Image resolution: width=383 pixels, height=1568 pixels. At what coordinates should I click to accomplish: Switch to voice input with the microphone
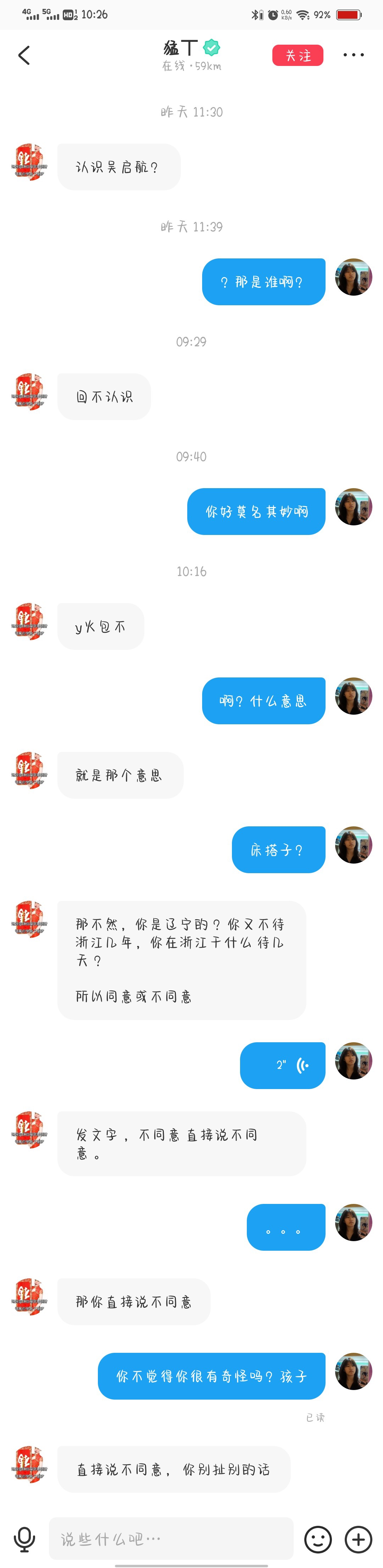coord(24,1539)
